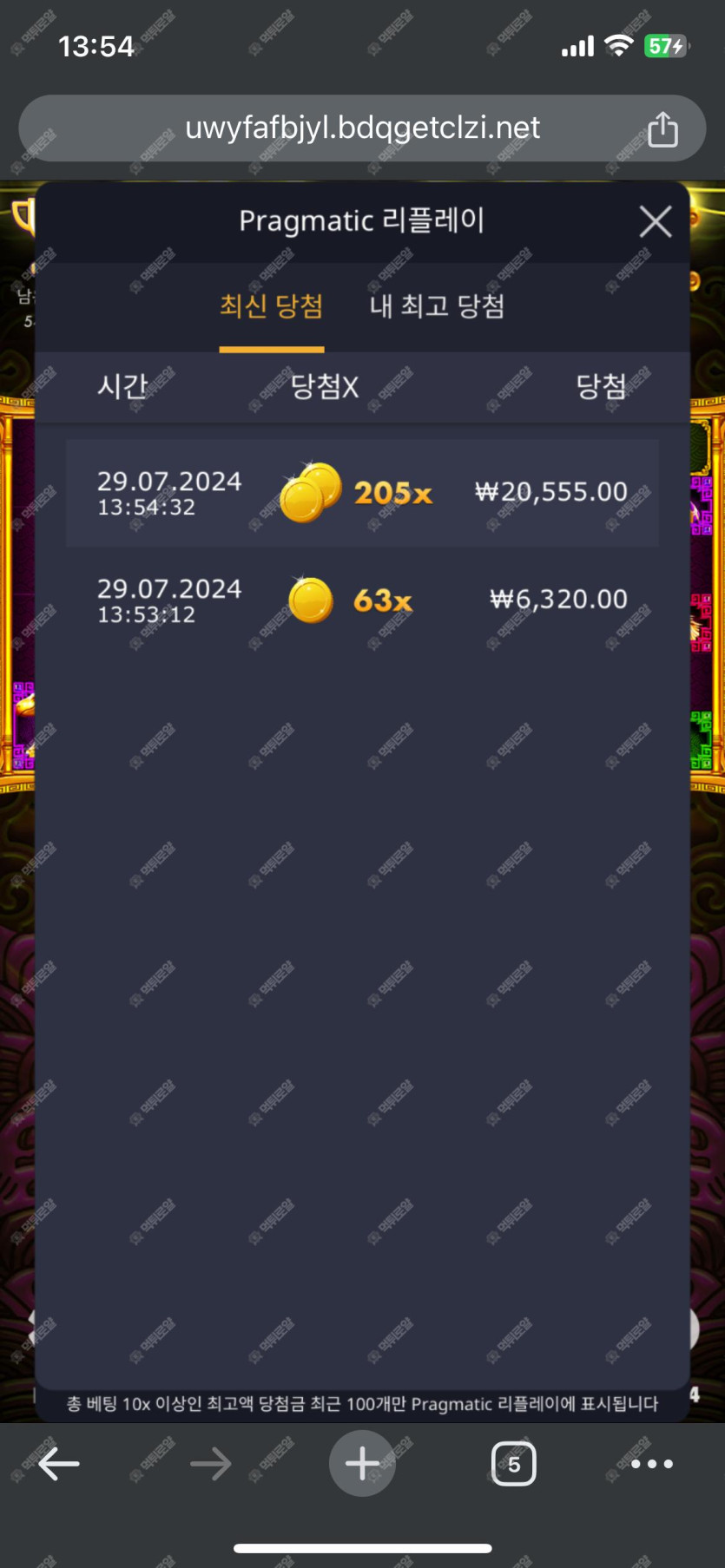View the 5 open tabs
Image resolution: width=725 pixels, height=1568 pixels.
tap(514, 1464)
